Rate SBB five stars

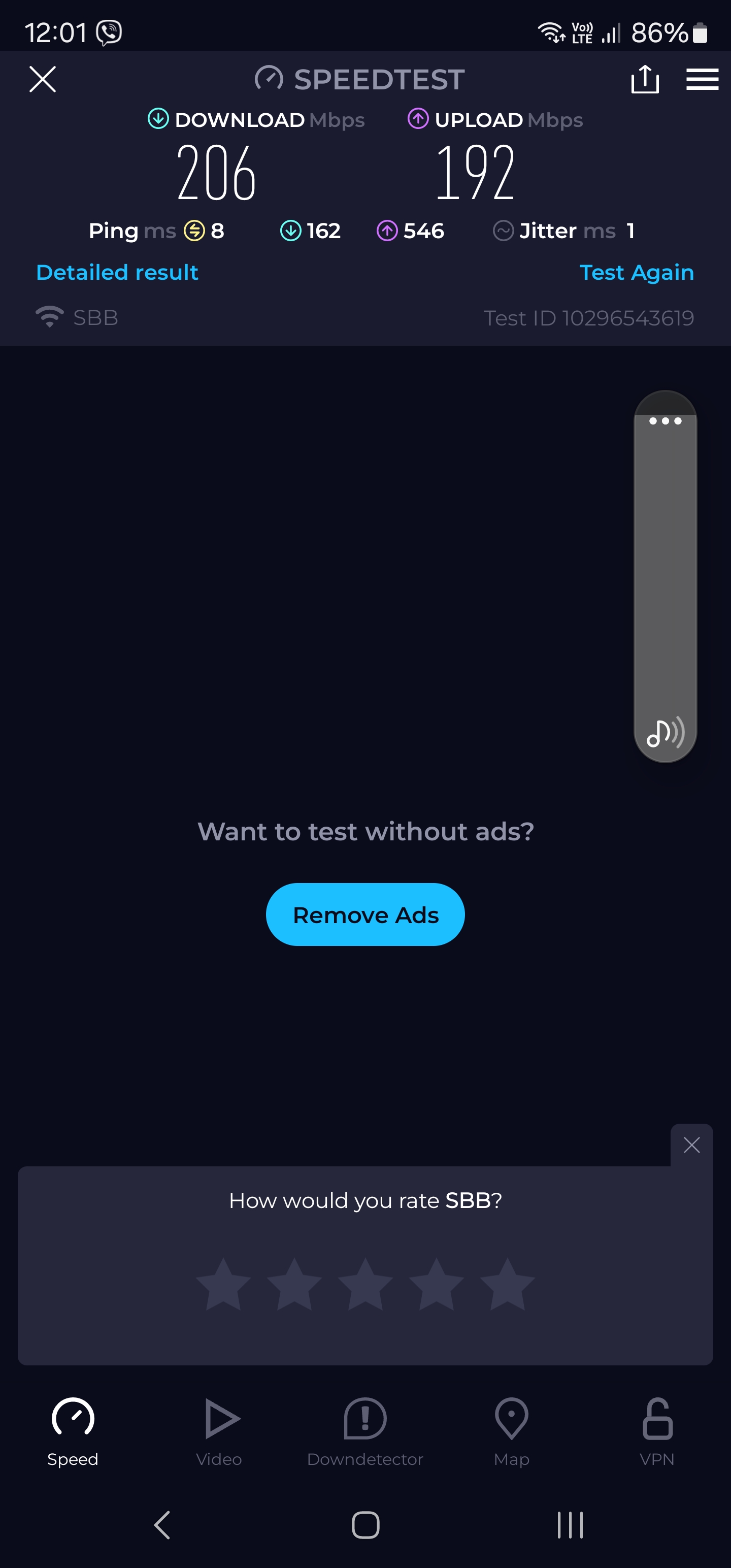pyautogui.click(x=507, y=1284)
